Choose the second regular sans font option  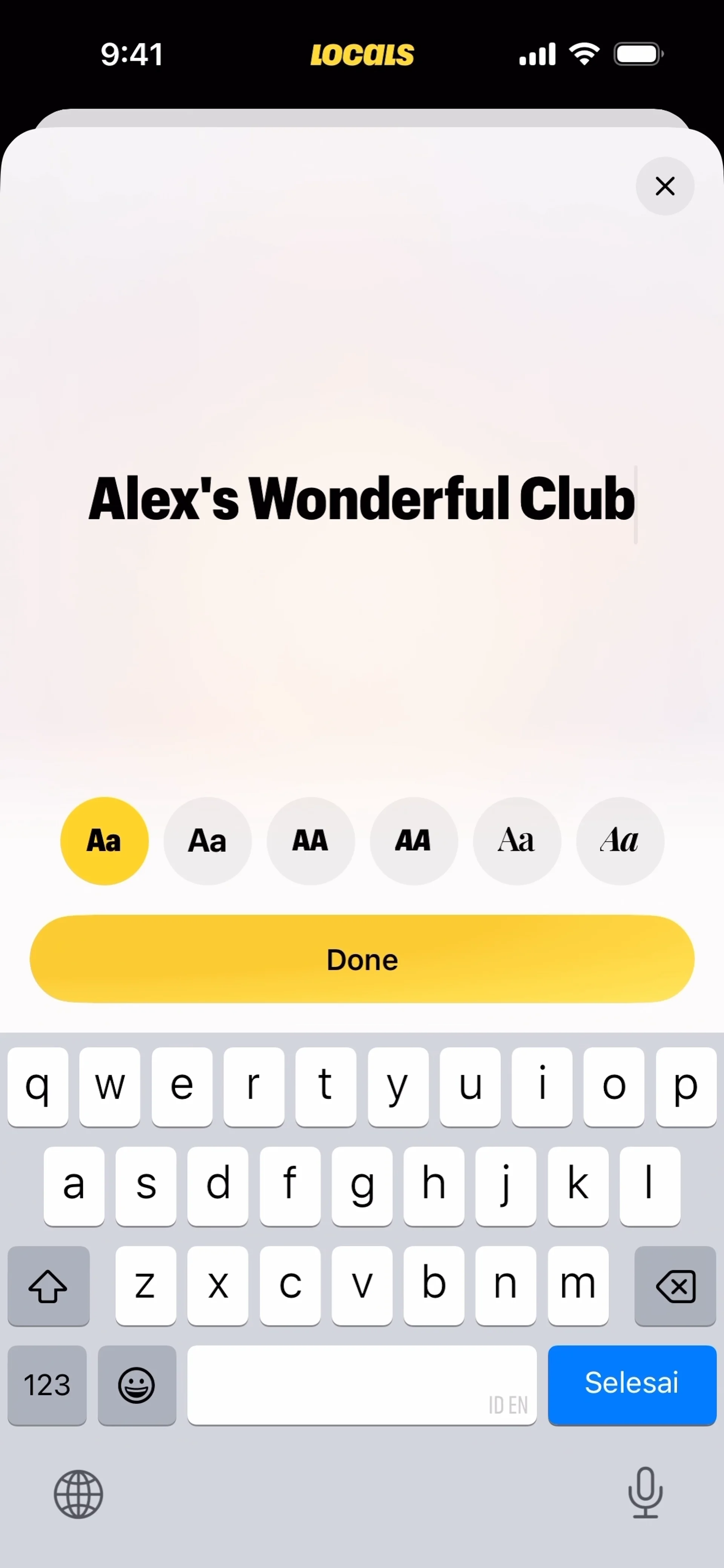click(x=208, y=841)
